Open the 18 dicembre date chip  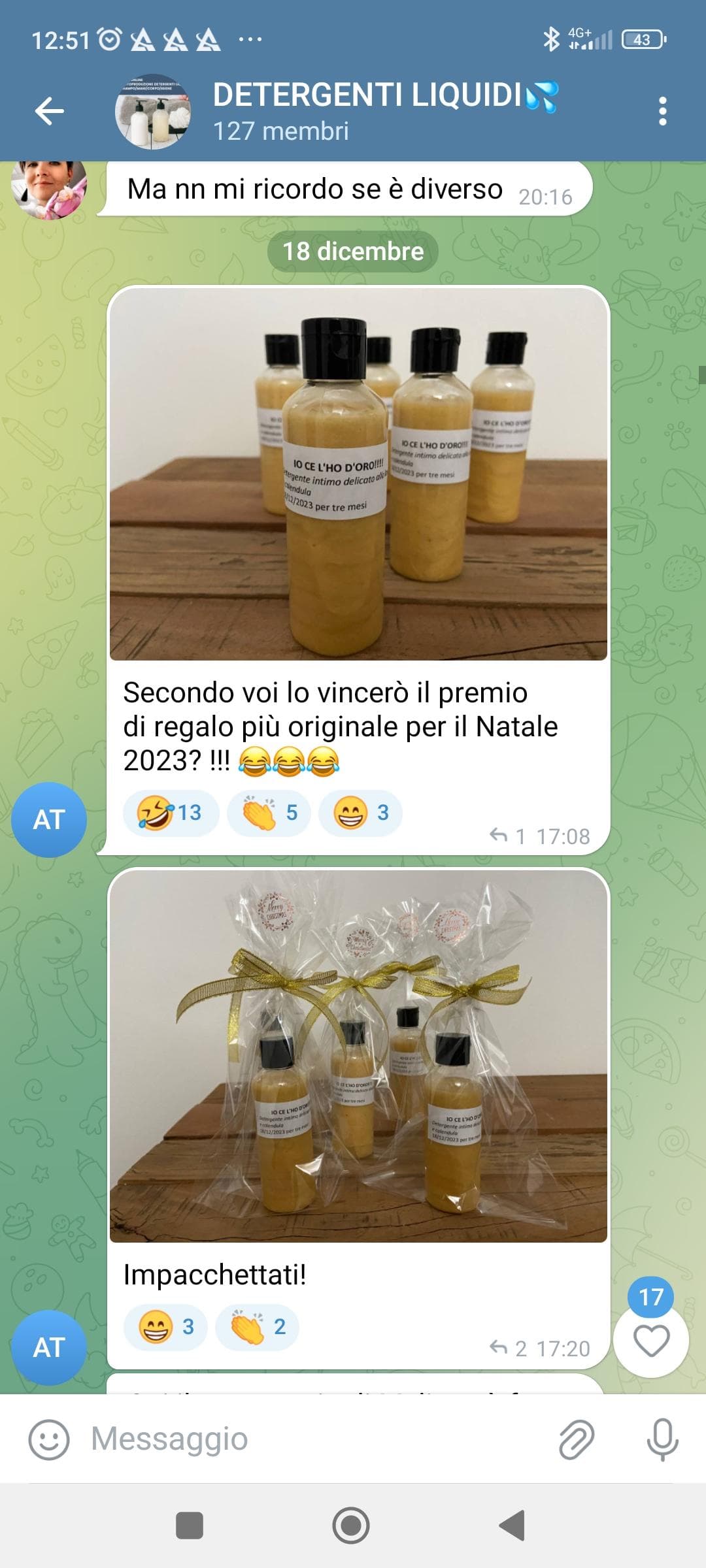pyautogui.click(x=353, y=252)
